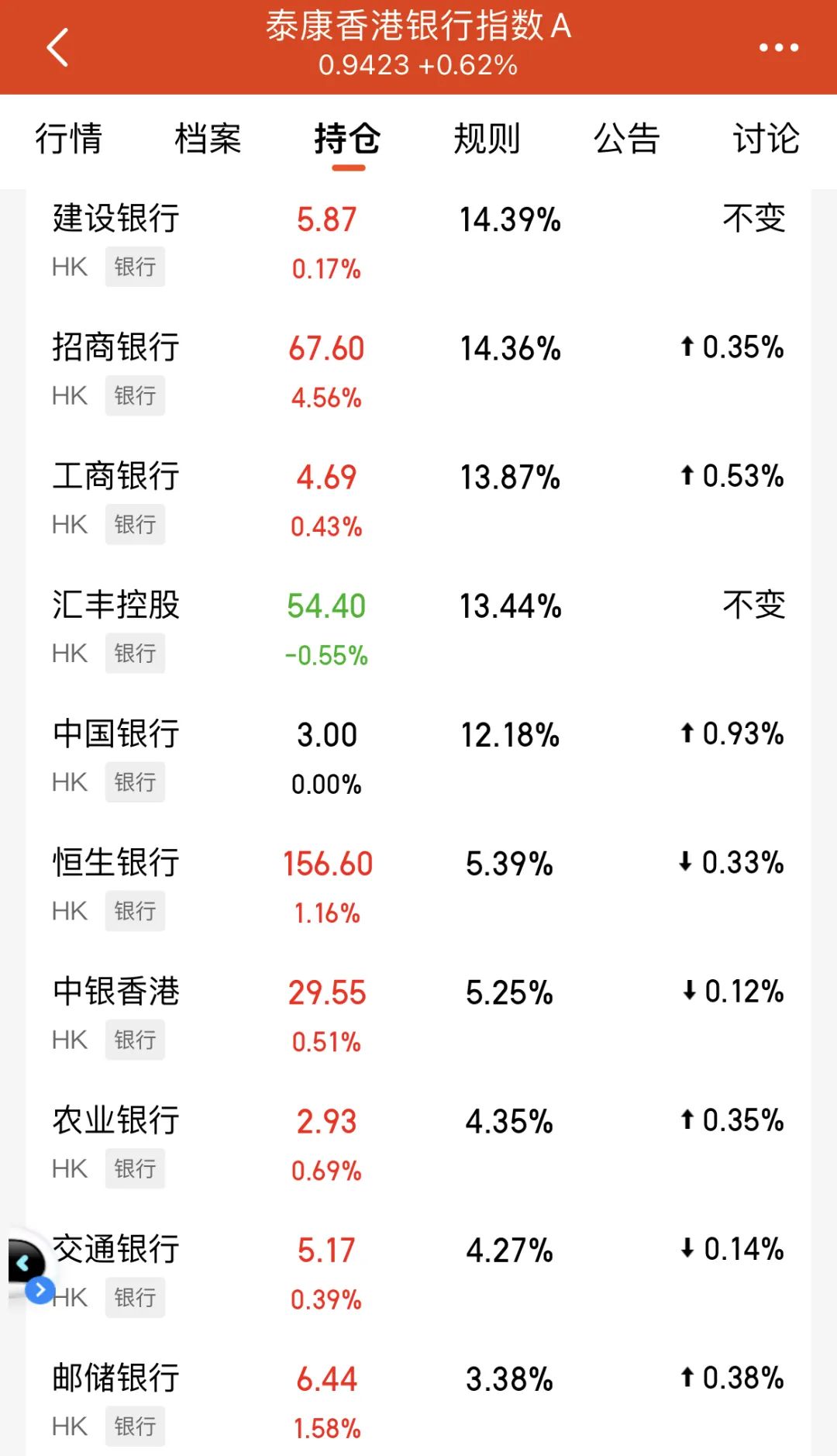Open the 规则 tab
Screen dimensions: 837x1456
coord(487,140)
